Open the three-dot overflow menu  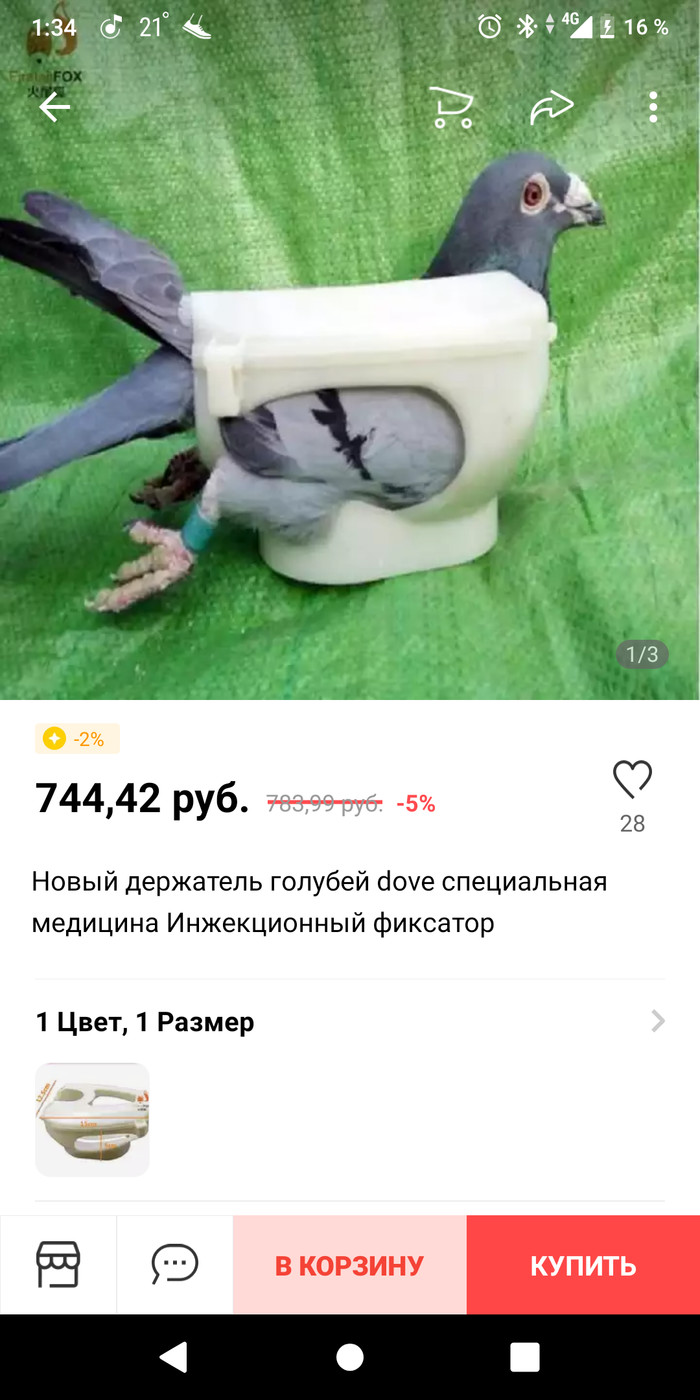[x=652, y=107]
